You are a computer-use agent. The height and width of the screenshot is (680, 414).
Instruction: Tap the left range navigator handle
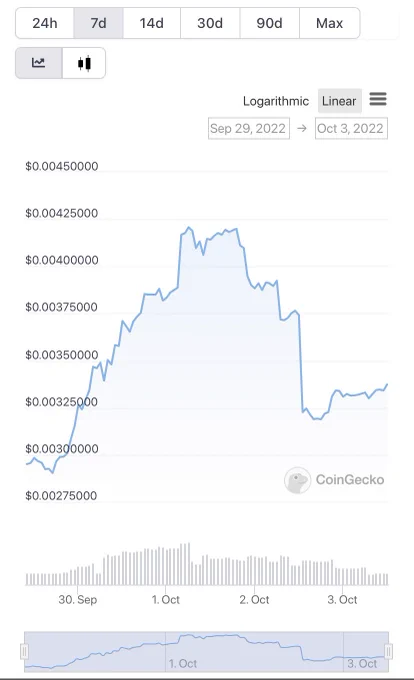25,651
